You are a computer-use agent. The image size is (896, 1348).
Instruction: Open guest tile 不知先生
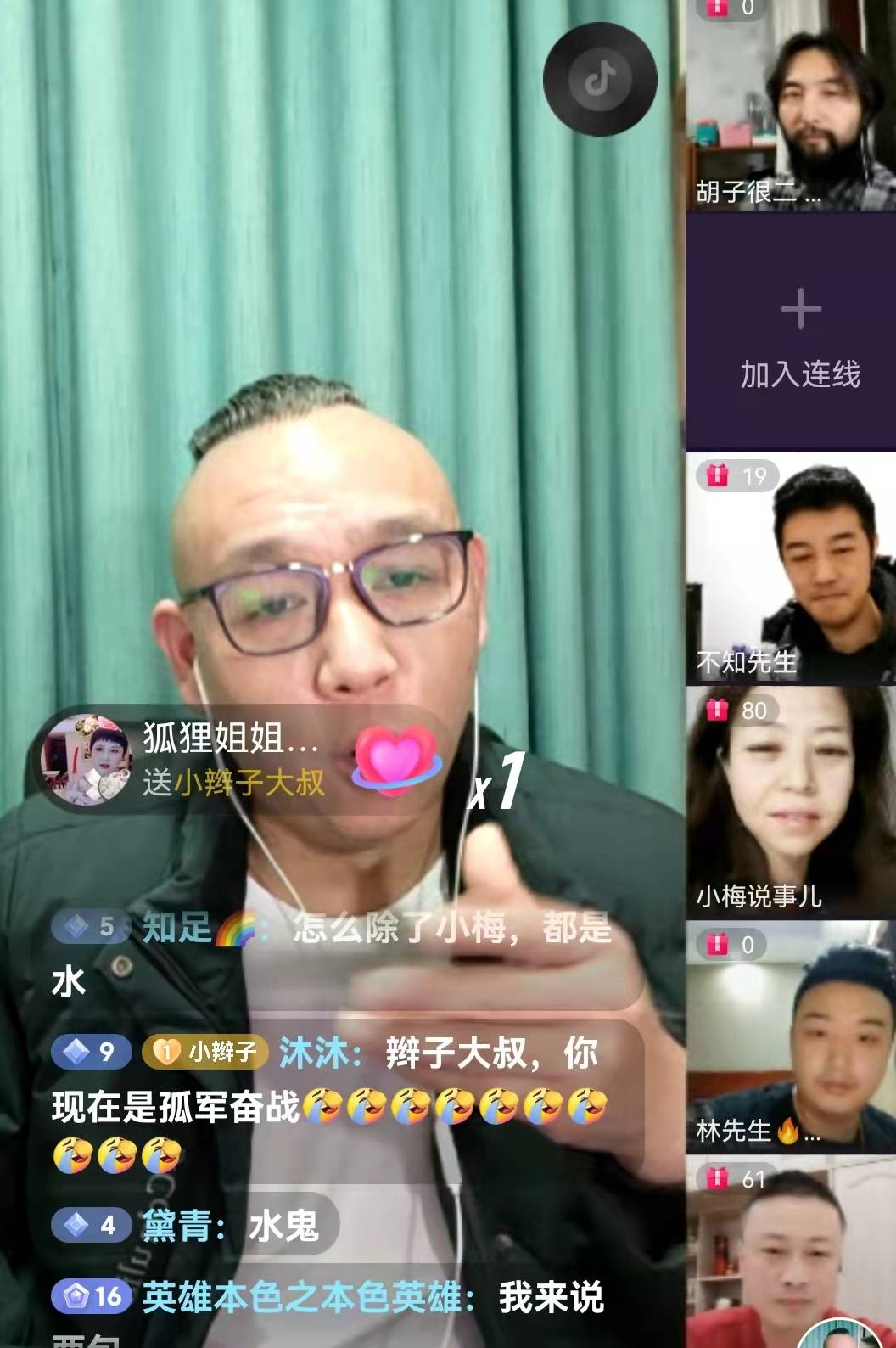[x=791, y=569]
